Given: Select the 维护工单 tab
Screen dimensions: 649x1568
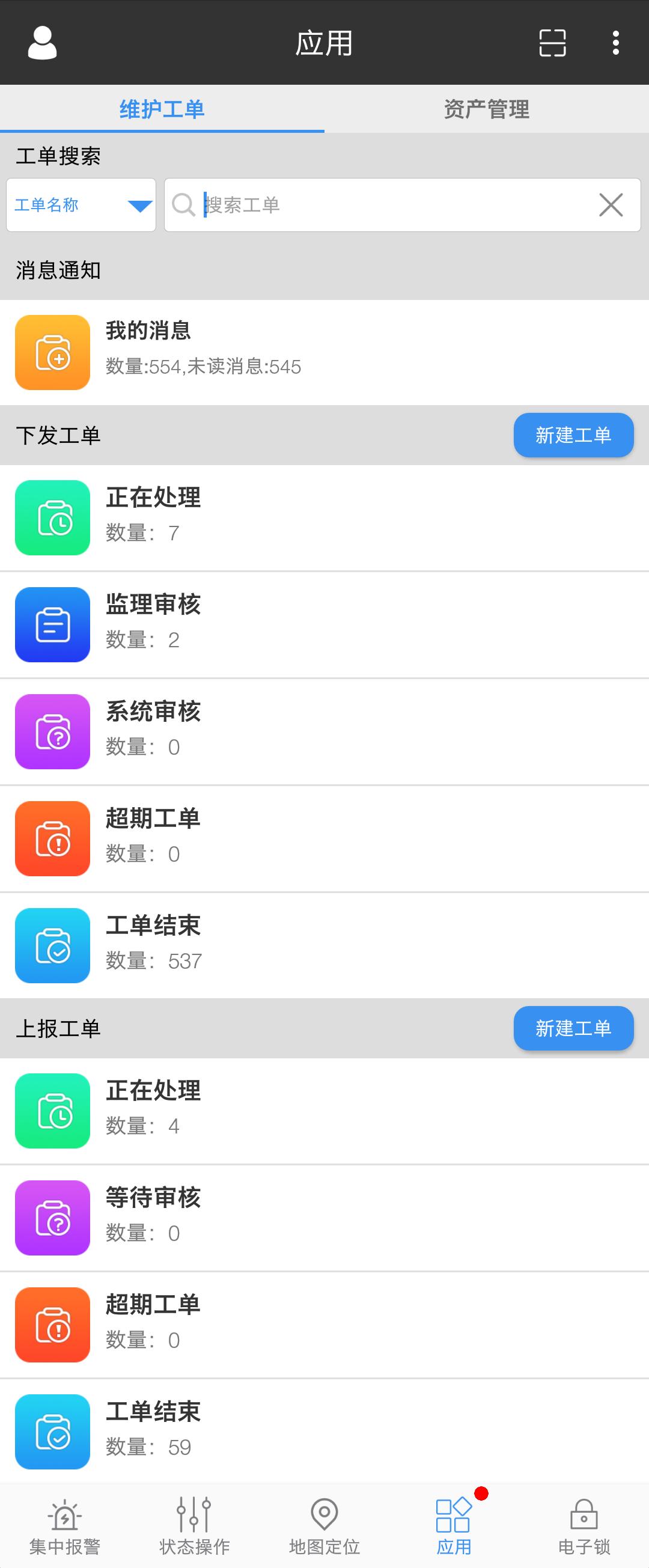Looking at the screenshot, I should 162,109.
